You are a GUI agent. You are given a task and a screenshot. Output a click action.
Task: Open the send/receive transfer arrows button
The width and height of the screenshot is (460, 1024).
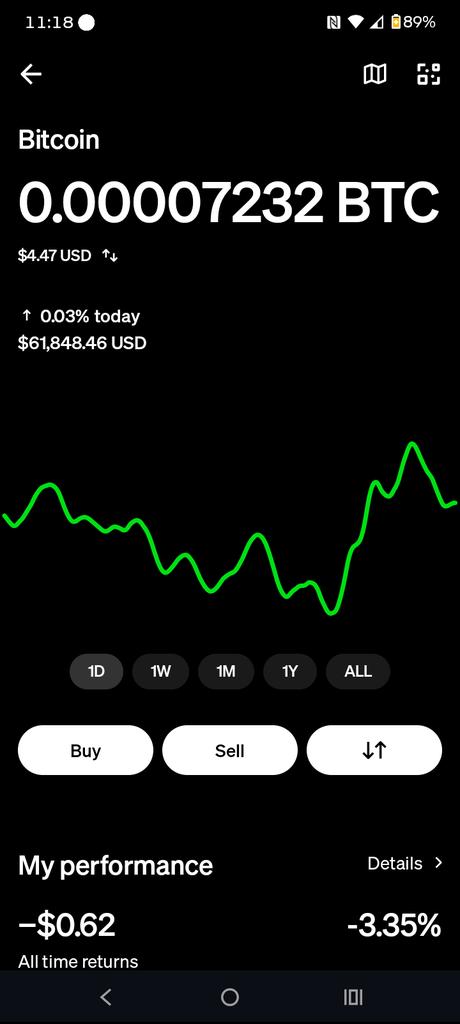coord(374,750)
